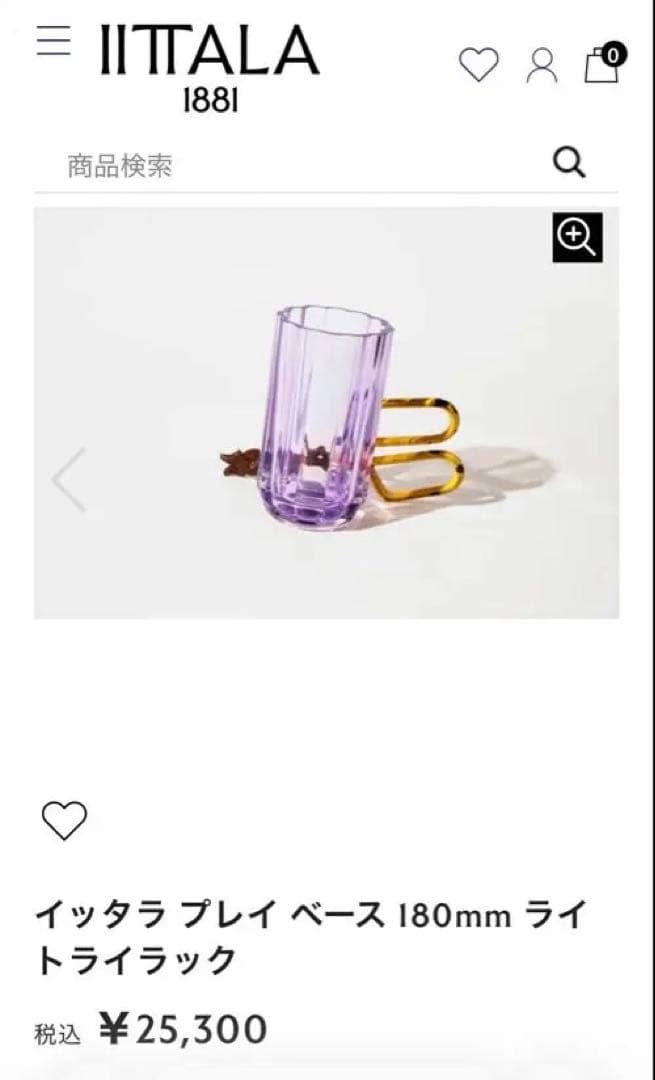This screenshot has height=1080, width=655.
Task: Open the account profile icon
Action: click(x=542, y=66)
